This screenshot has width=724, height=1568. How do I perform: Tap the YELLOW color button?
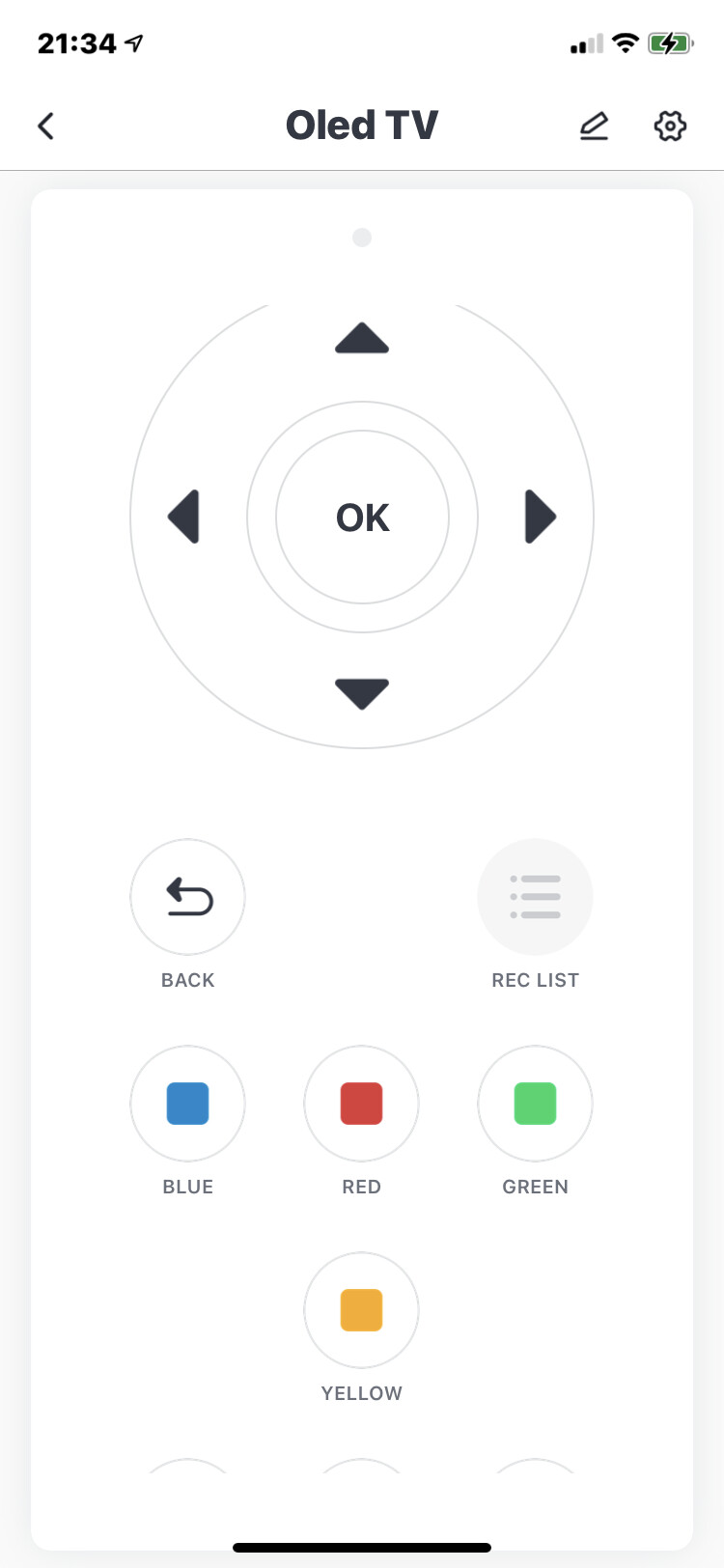(x=362, y=1310)
